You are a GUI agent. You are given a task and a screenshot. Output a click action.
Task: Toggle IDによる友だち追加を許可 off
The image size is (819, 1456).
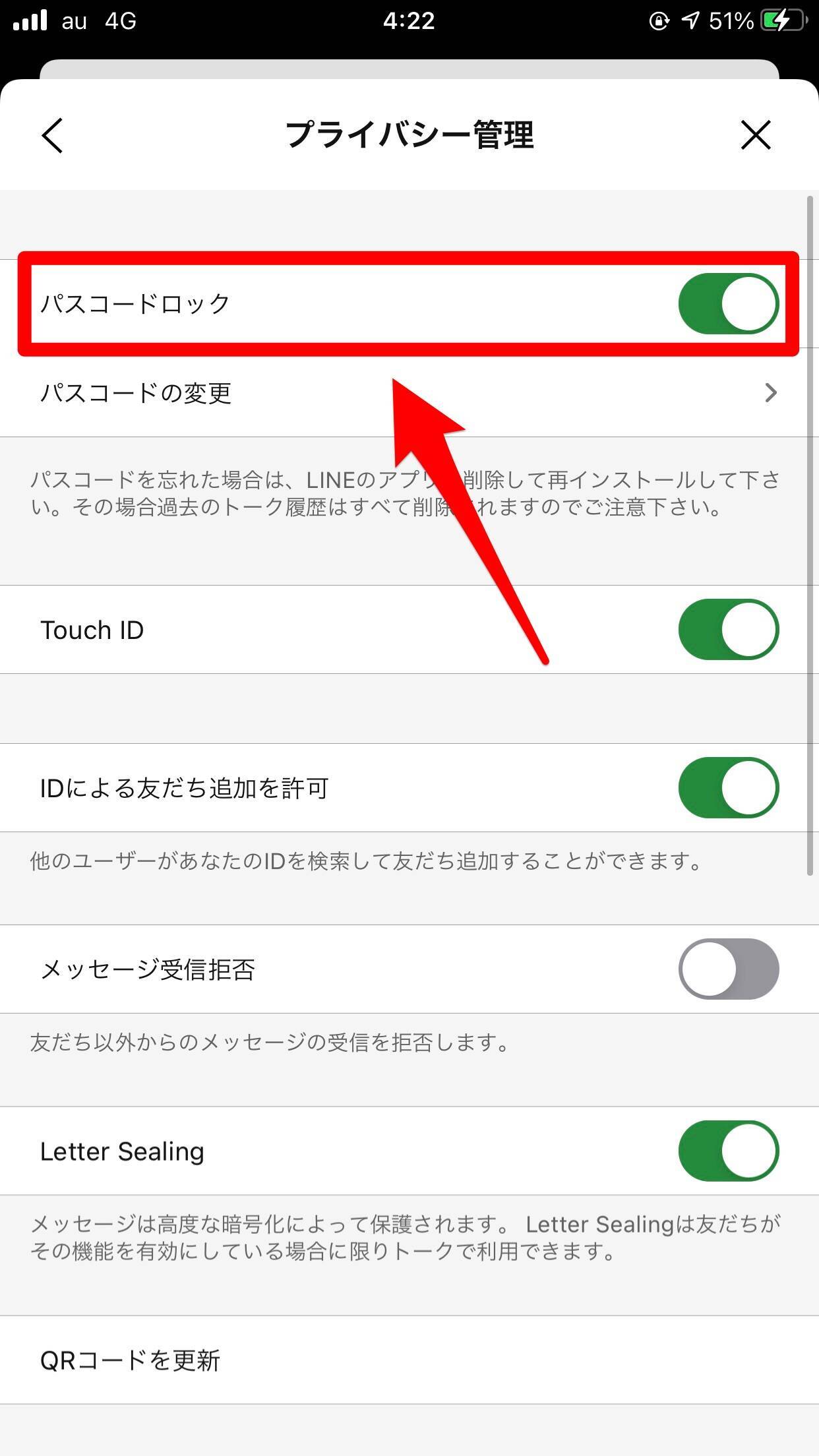(728, 788)
